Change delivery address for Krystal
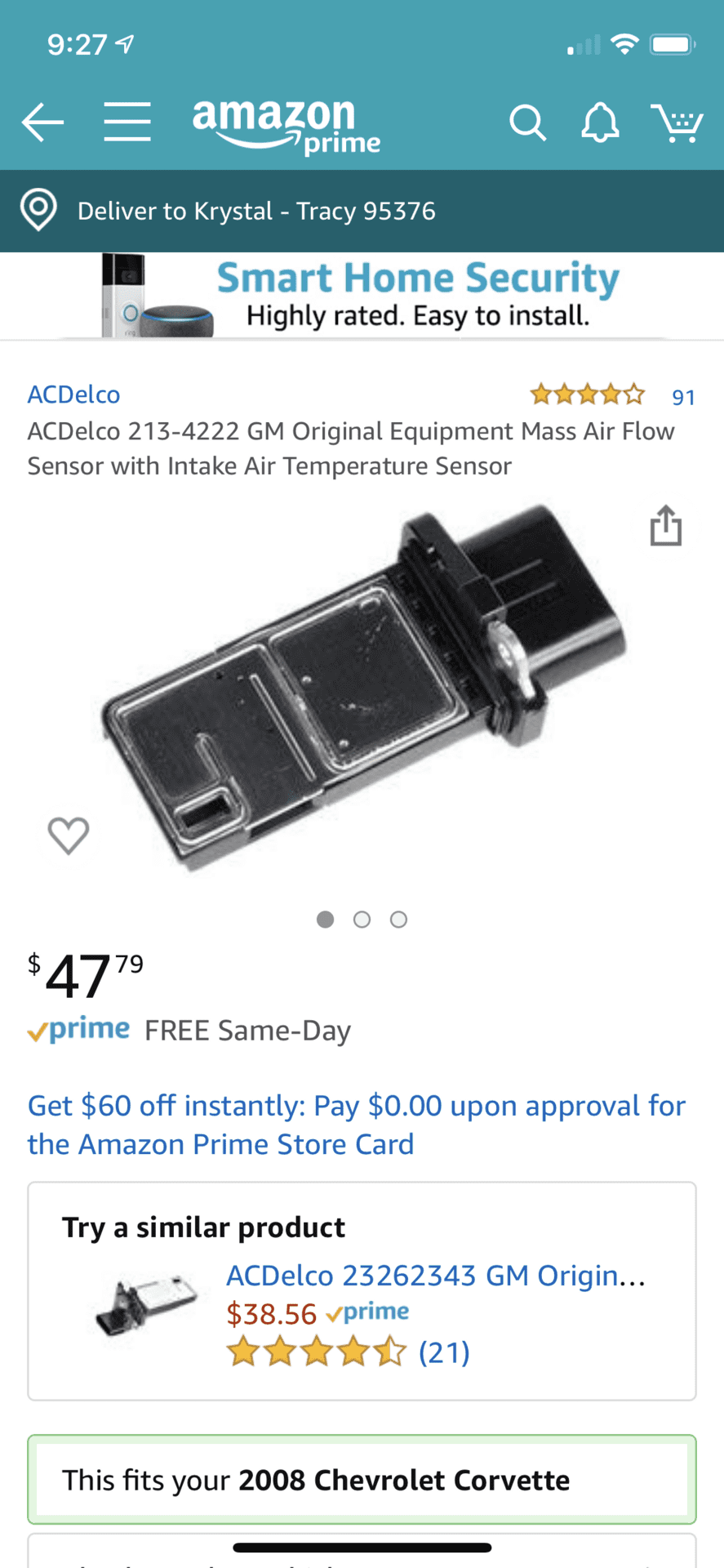This screenshot has height=1568, width=724. point(255,211)
